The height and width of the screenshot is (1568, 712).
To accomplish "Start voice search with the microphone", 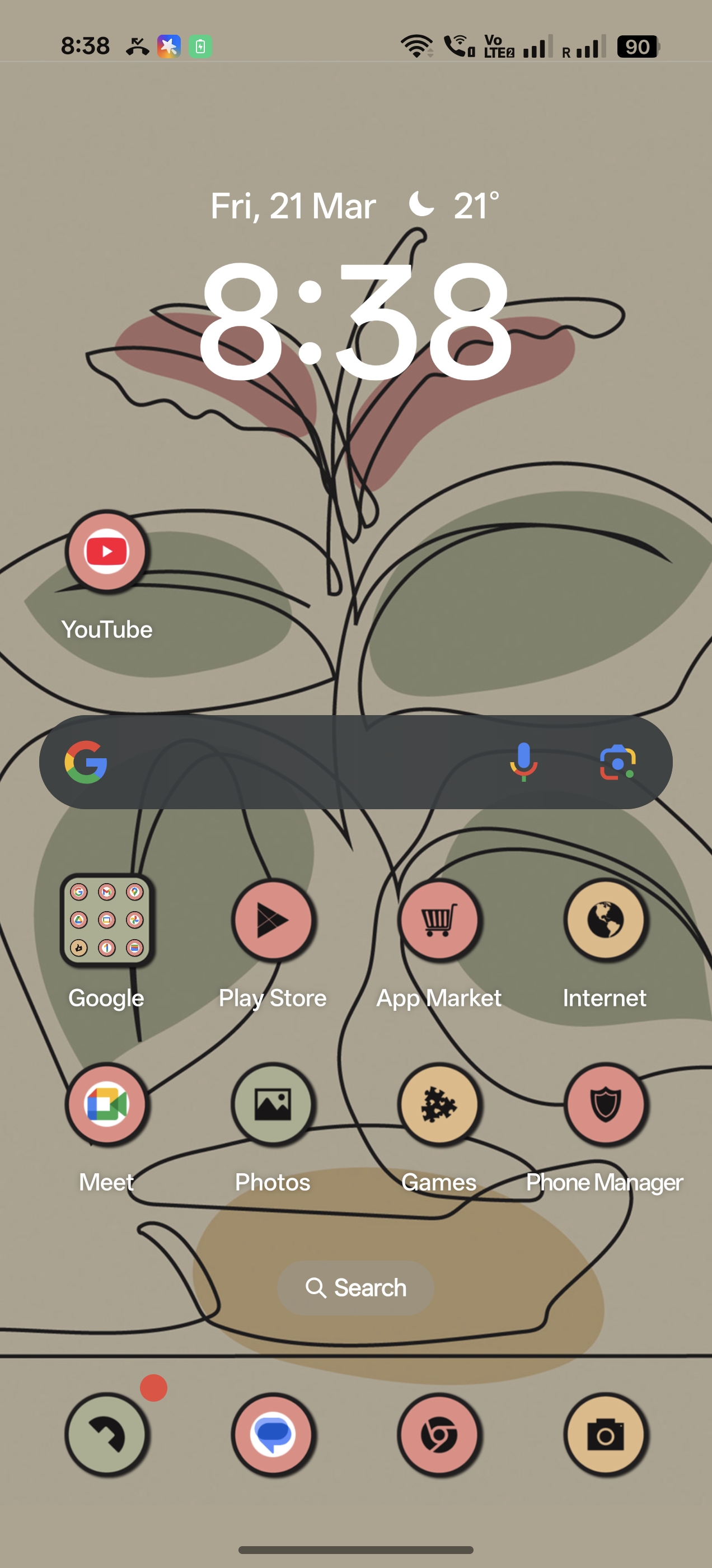I will pyautogui.click(x=523, y=762).
